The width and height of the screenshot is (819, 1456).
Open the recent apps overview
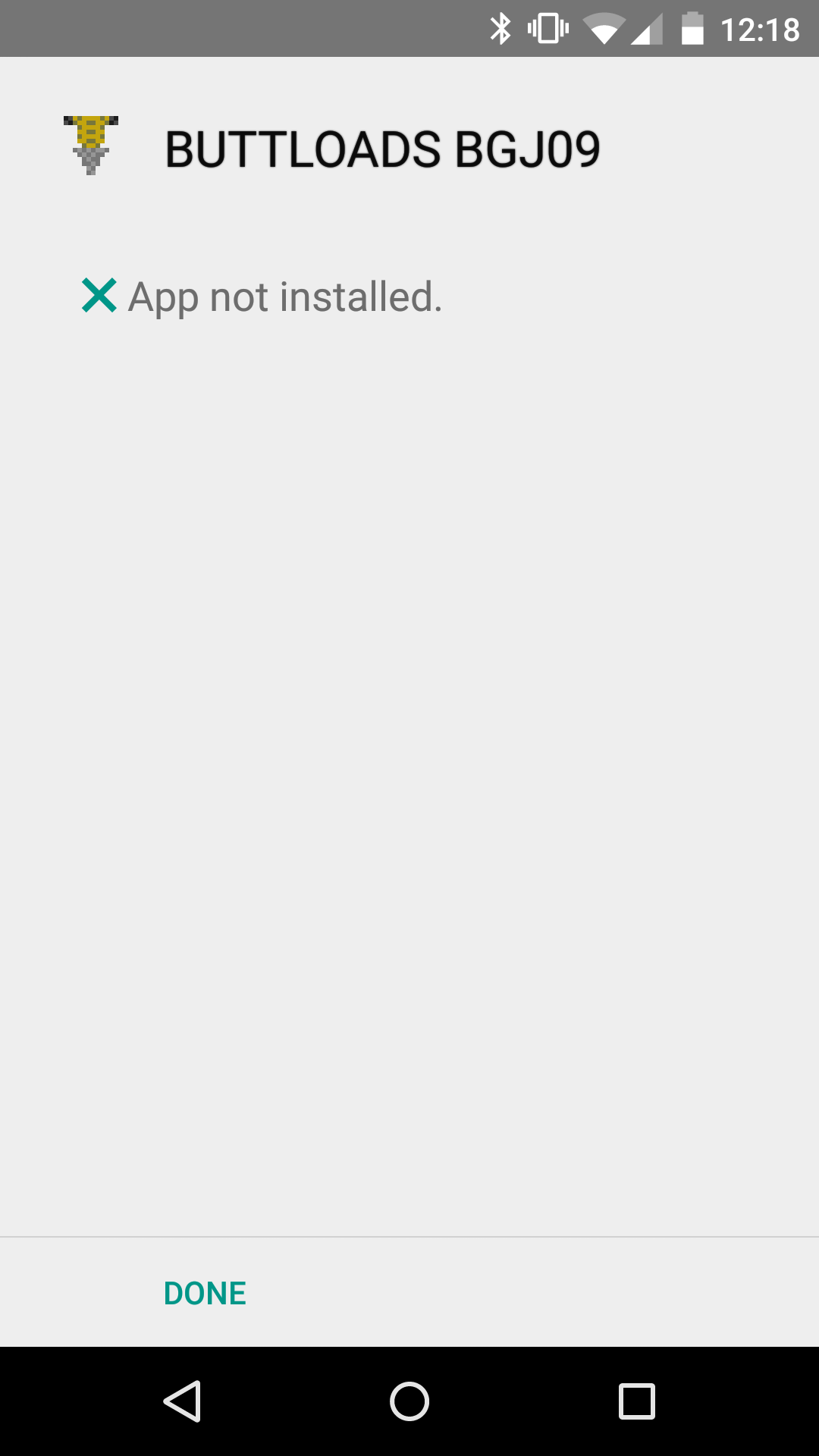click(636, 1401)
